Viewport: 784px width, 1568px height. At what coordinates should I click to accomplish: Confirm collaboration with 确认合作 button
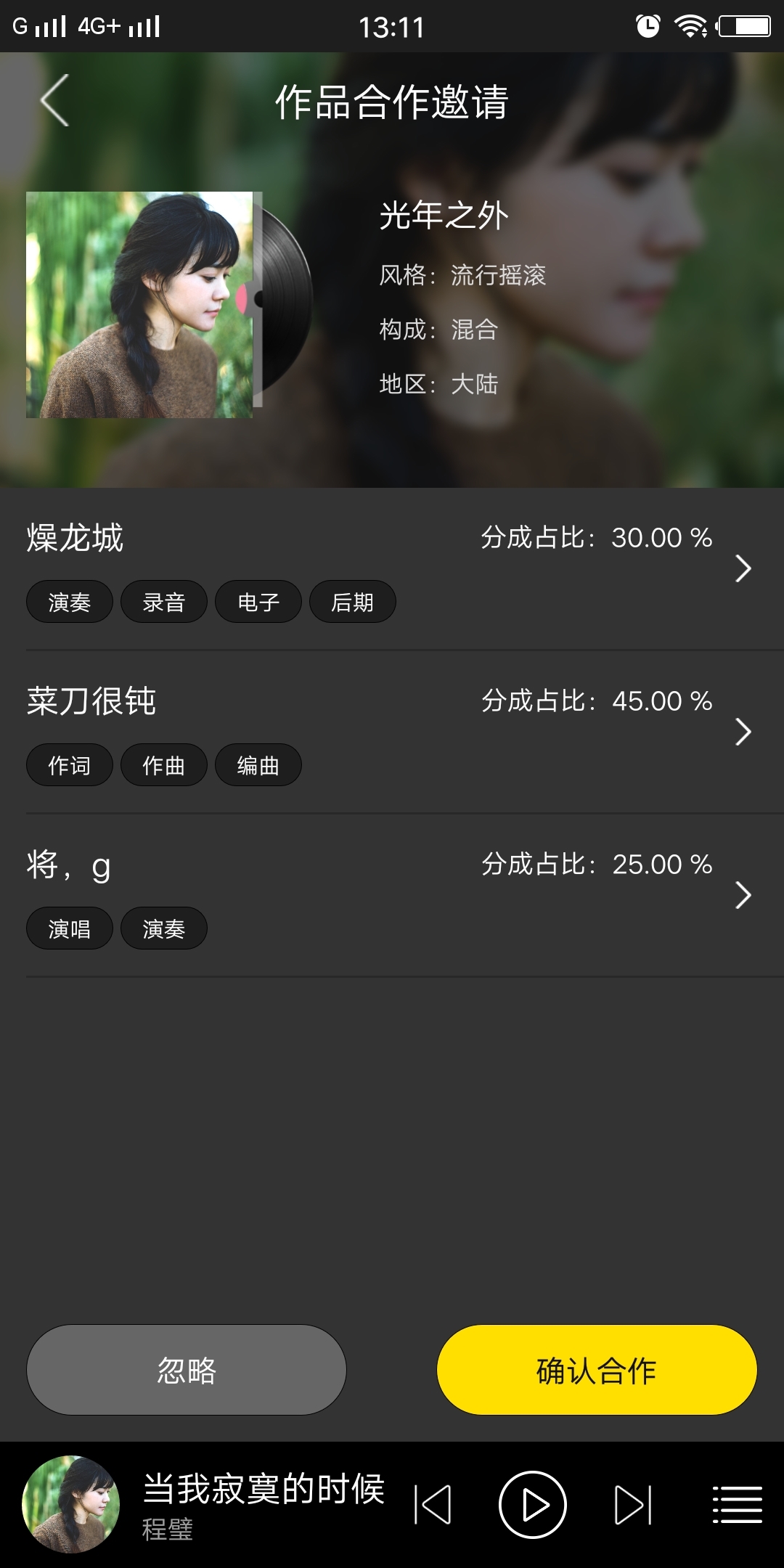pyautogui.click(x=597, y=1370)
